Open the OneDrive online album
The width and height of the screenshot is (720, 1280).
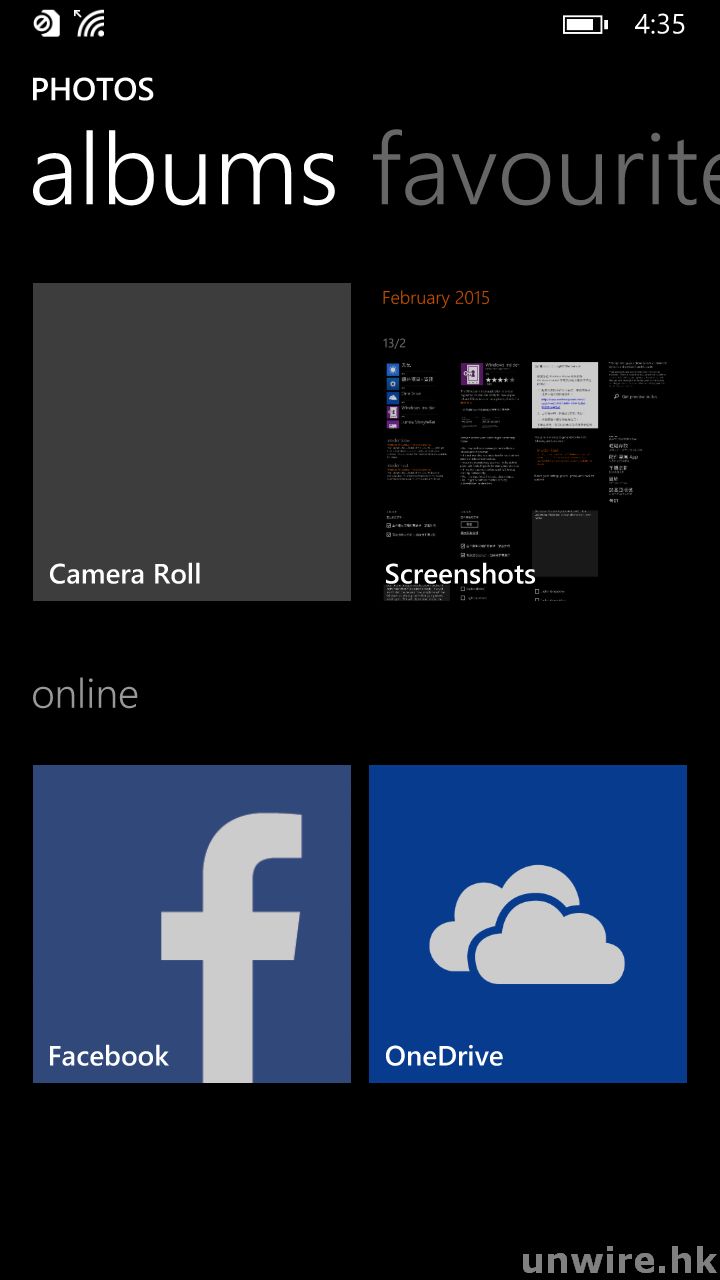click(527, 923)
